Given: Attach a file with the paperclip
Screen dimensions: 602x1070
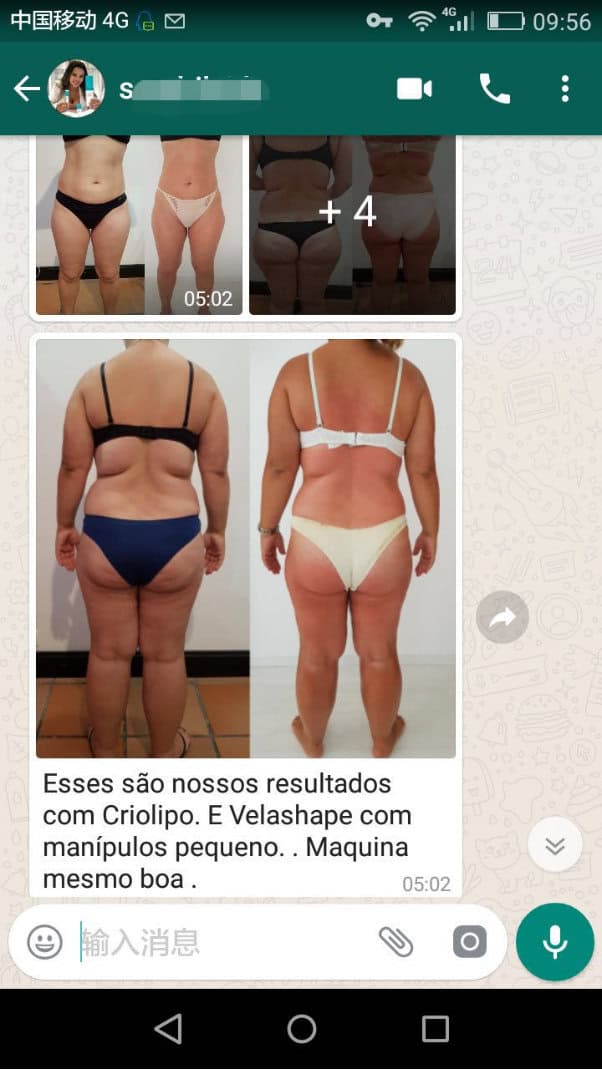Looking at the screenshot, I should coord(396,941).
